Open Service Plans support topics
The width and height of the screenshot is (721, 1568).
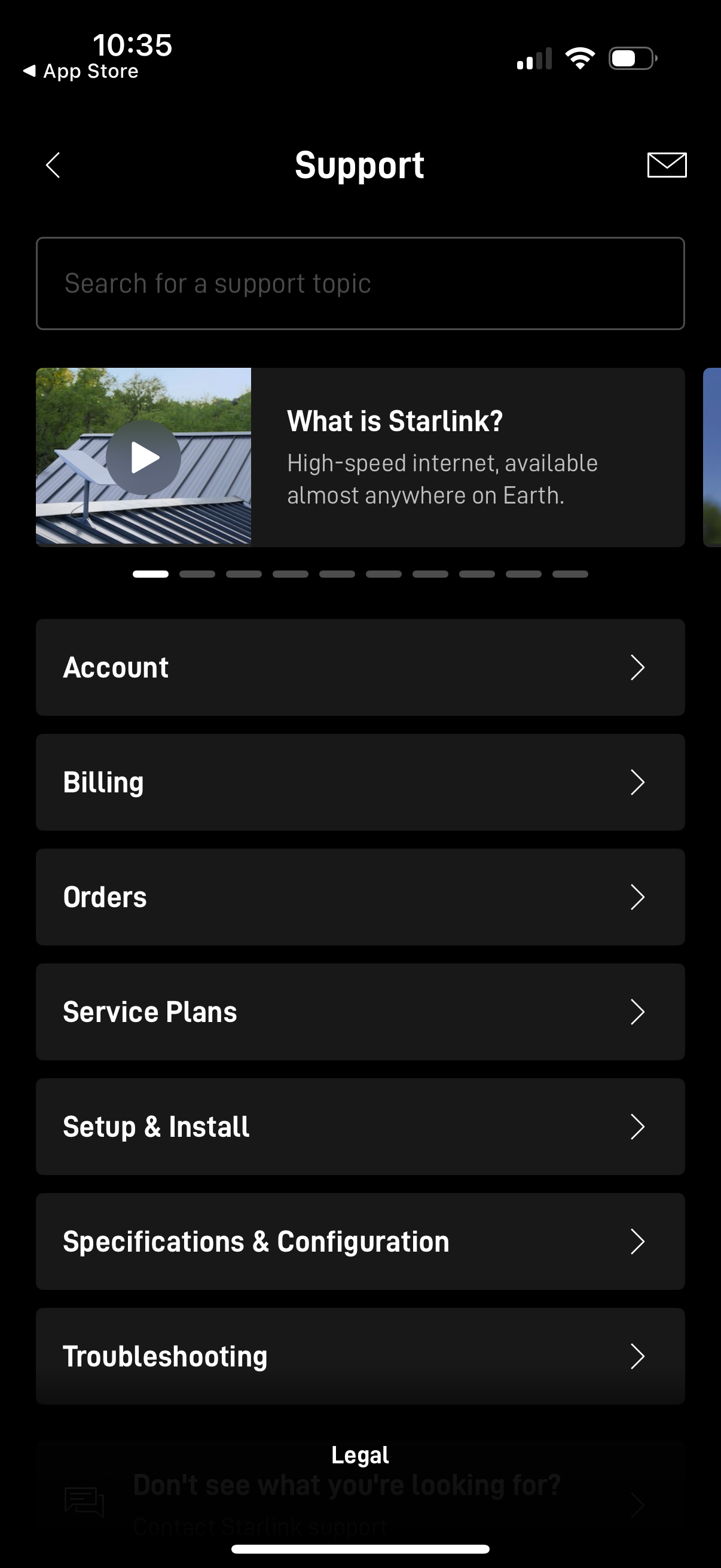[x=360, y=1012]
